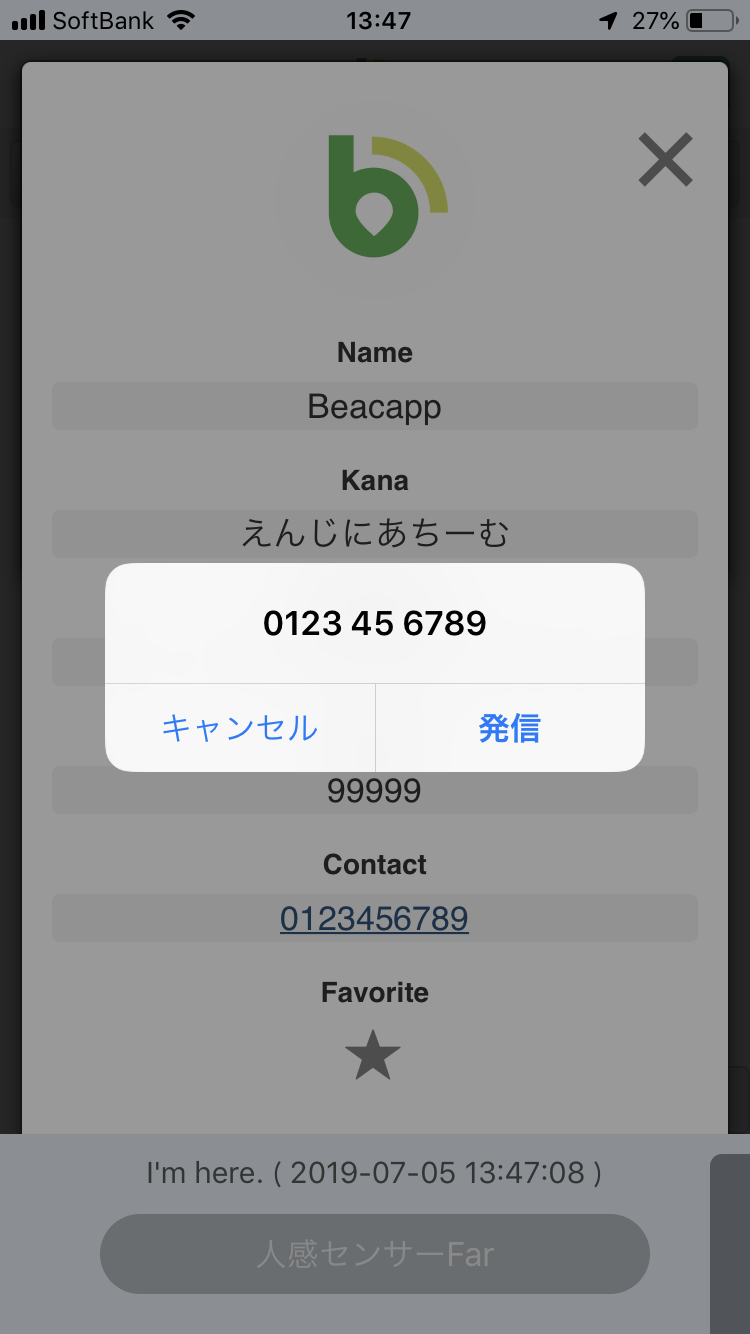Tap the I'm here timestamp text

374,1172
